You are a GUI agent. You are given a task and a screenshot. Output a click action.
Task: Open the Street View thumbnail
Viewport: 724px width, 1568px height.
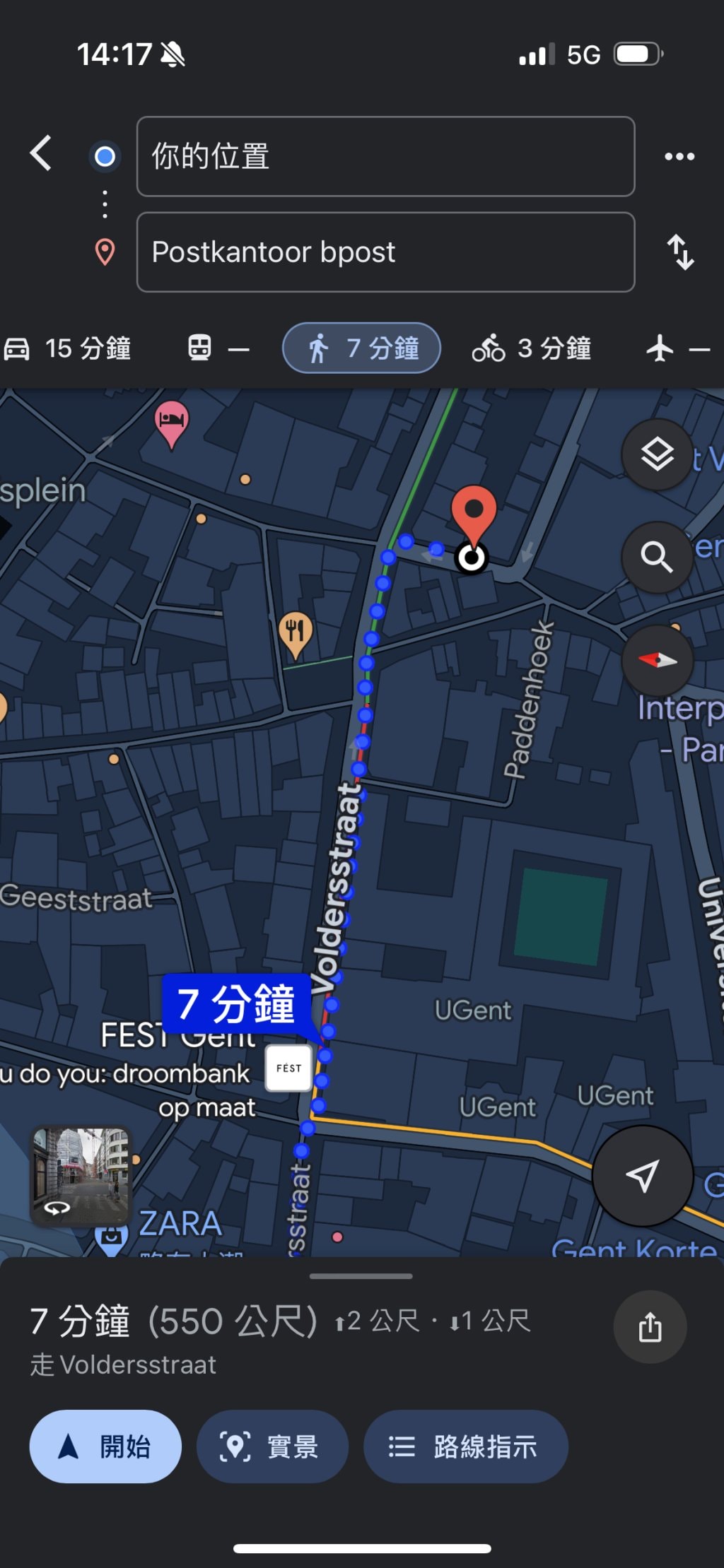pos(81,1176)
